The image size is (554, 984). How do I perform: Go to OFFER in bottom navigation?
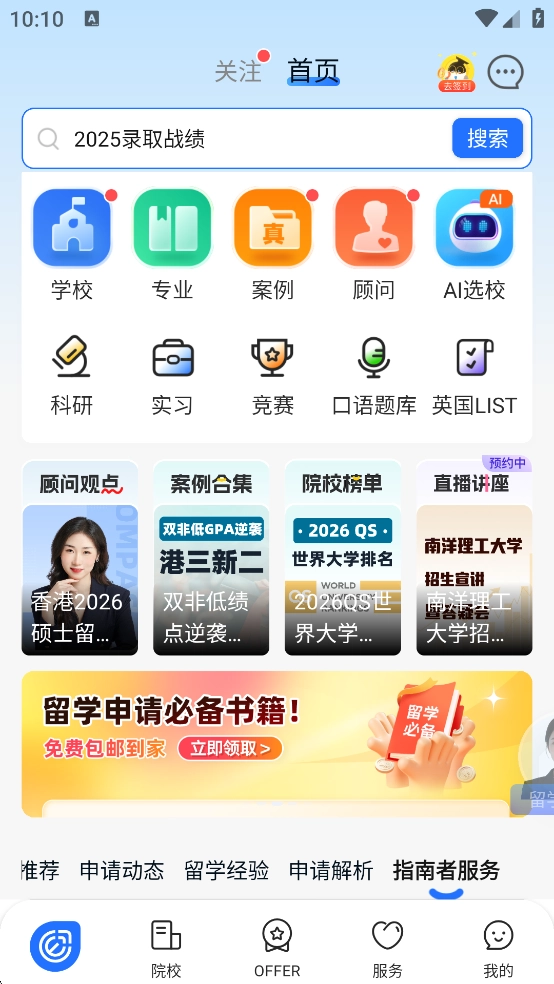[x=277, y=948]
